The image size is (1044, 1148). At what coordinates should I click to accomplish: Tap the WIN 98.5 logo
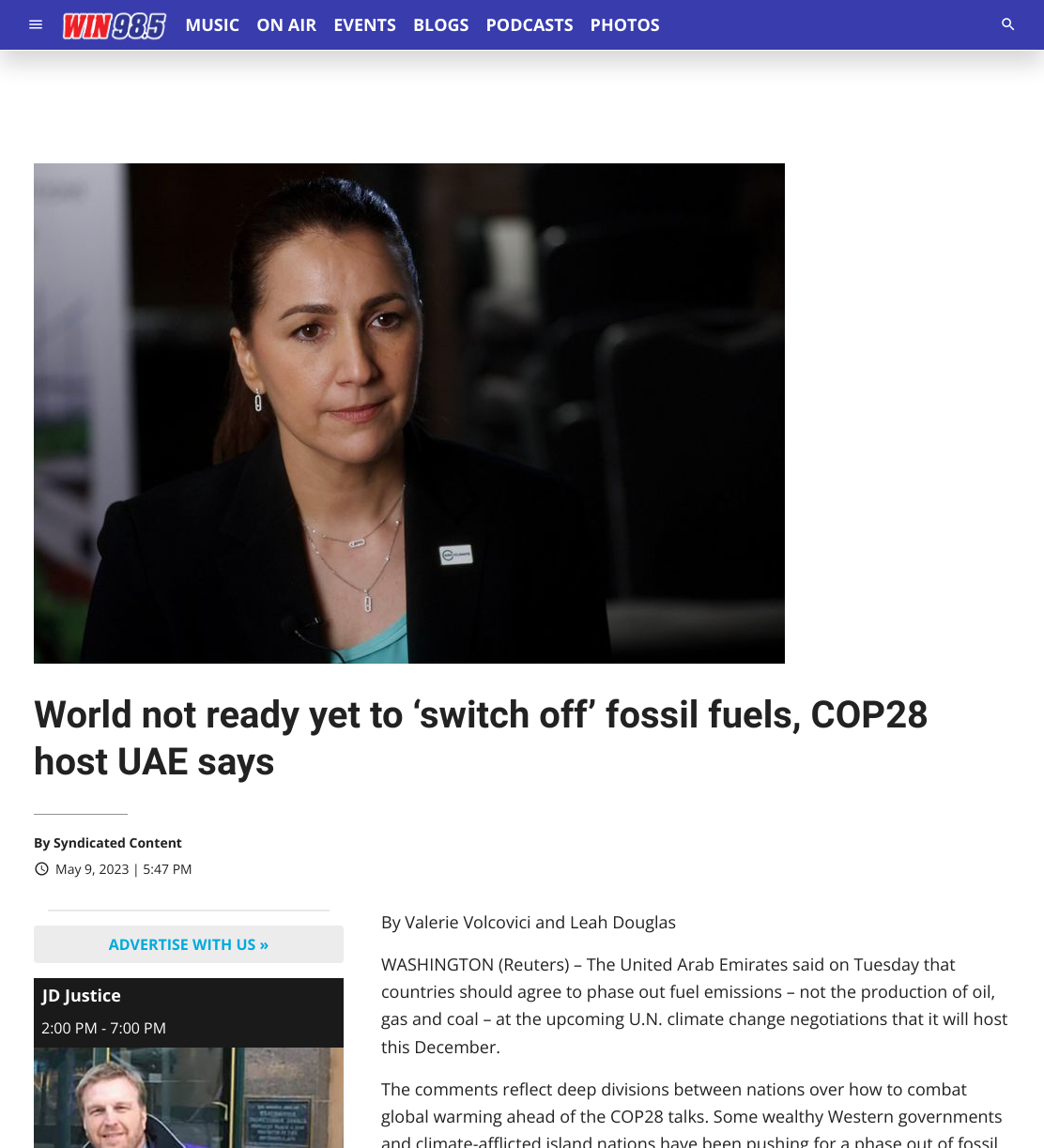click(115, 25)
